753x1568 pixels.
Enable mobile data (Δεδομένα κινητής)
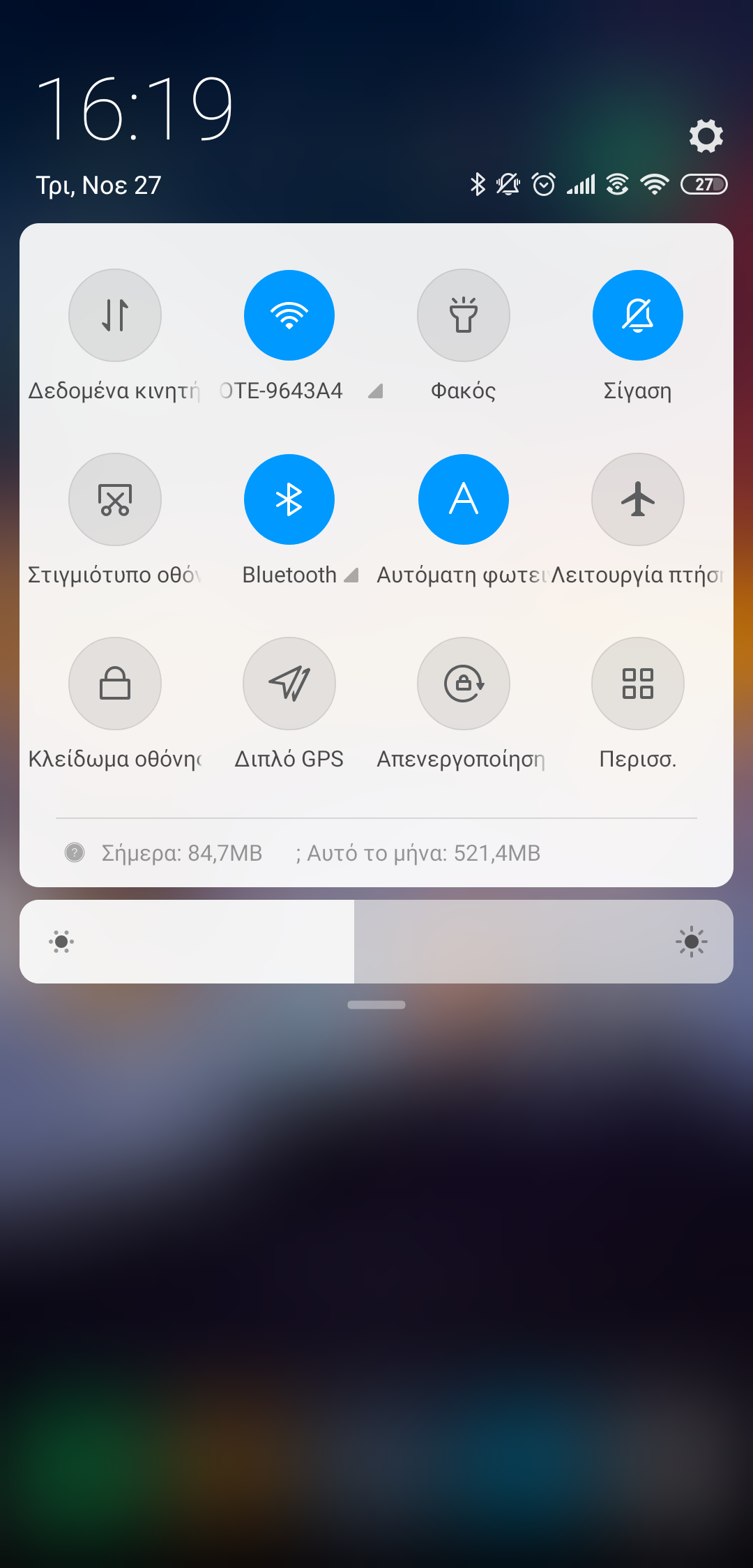(x=115, y=315)
